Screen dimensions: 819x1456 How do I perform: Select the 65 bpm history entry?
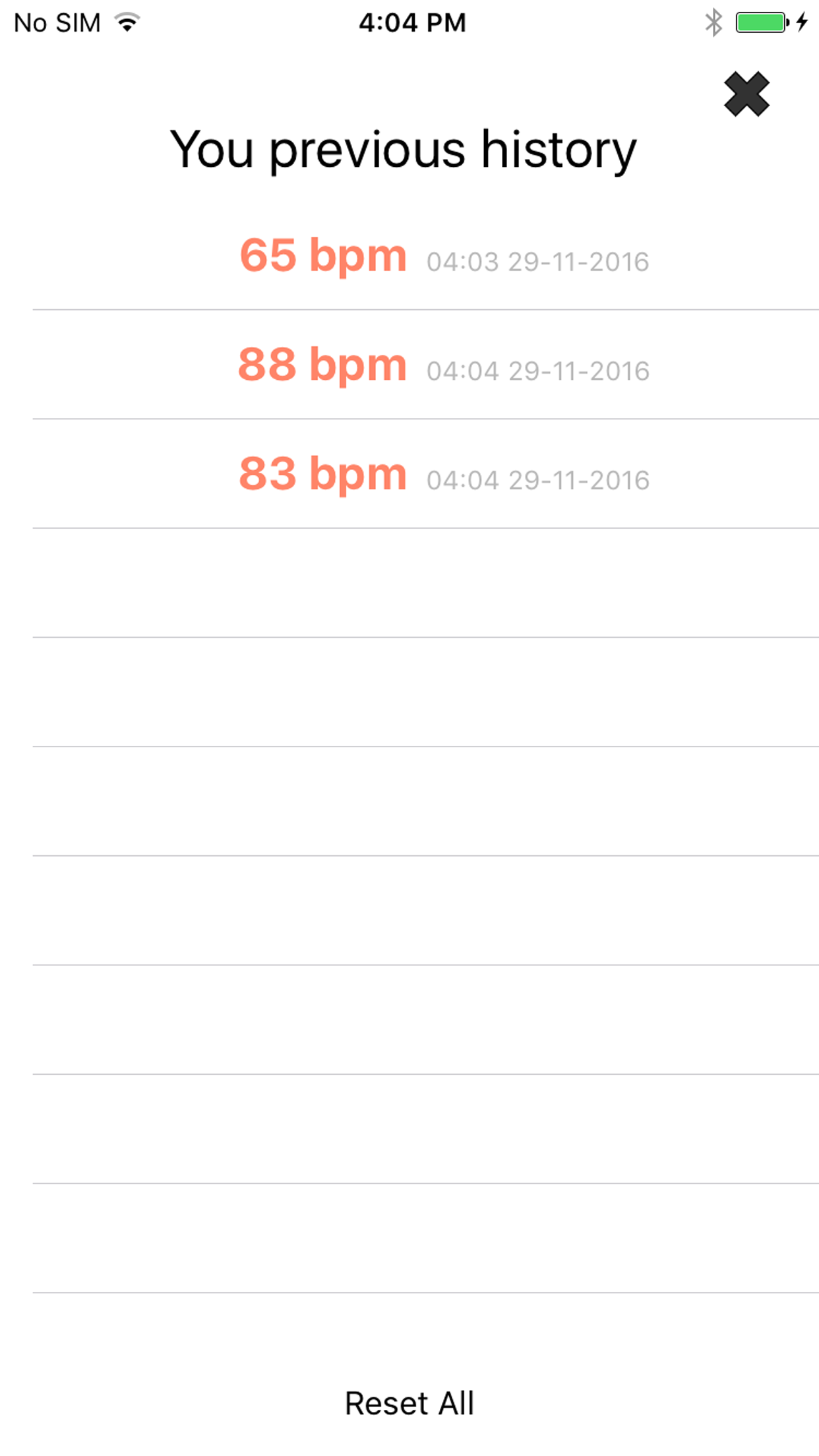[425, 256]
